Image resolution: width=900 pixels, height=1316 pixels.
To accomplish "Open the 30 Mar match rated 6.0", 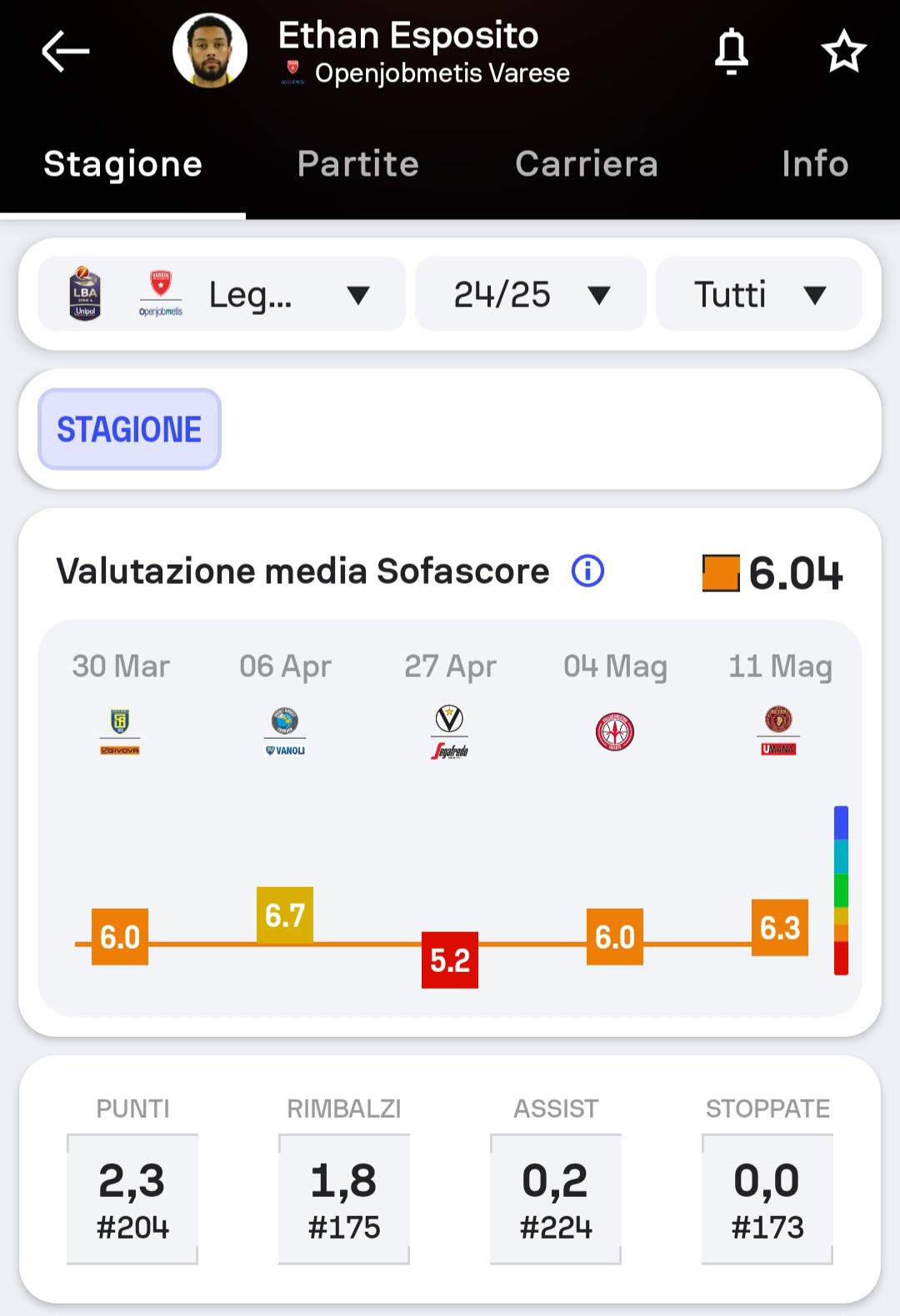I will tap(120, 937).
